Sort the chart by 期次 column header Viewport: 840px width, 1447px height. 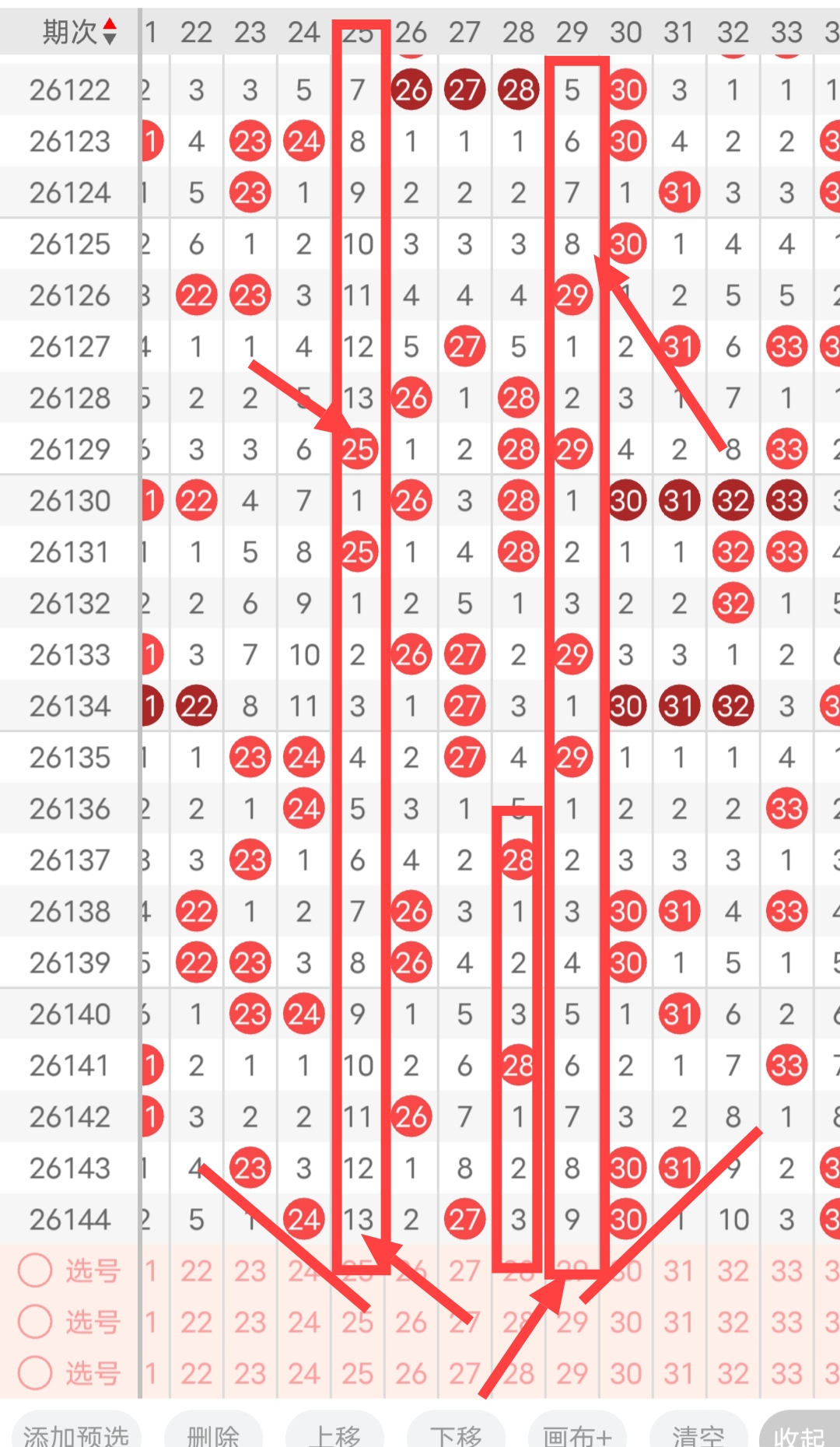79,32
